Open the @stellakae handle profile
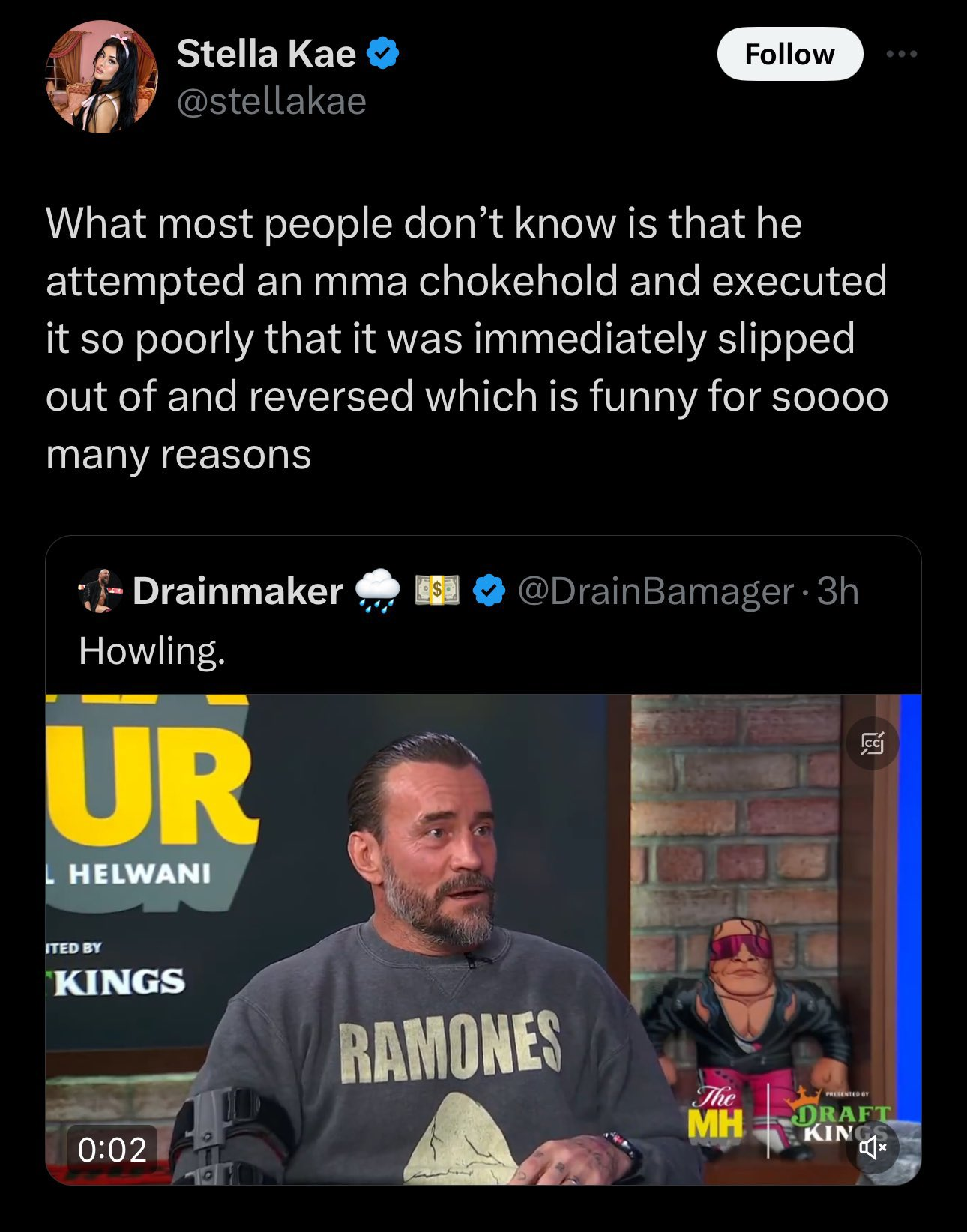The image size is (967, 1232). [271, 101]
